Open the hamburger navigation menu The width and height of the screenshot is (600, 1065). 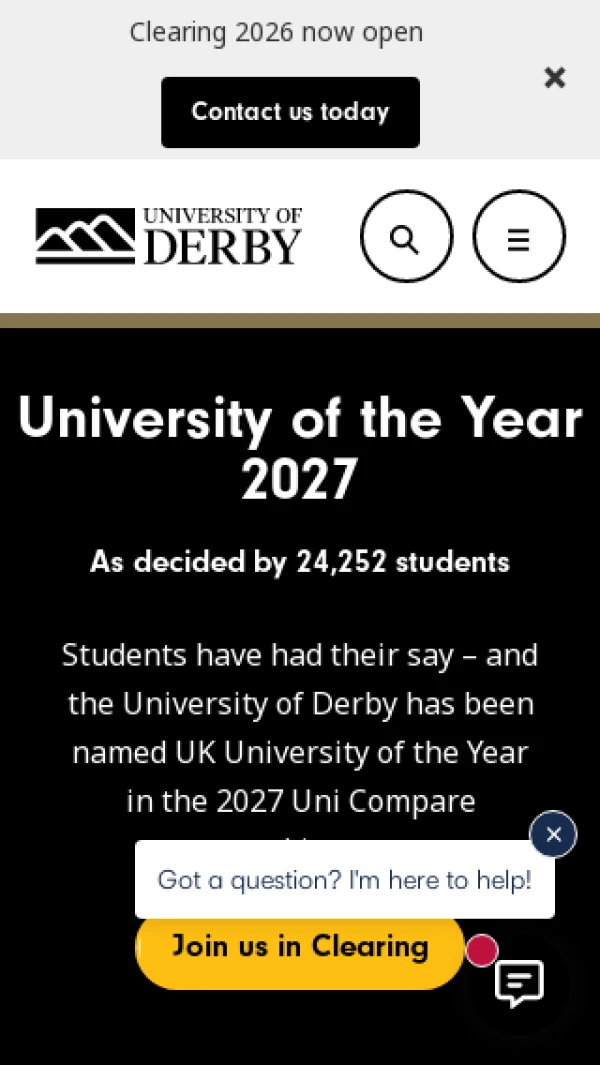coord(518,236)
